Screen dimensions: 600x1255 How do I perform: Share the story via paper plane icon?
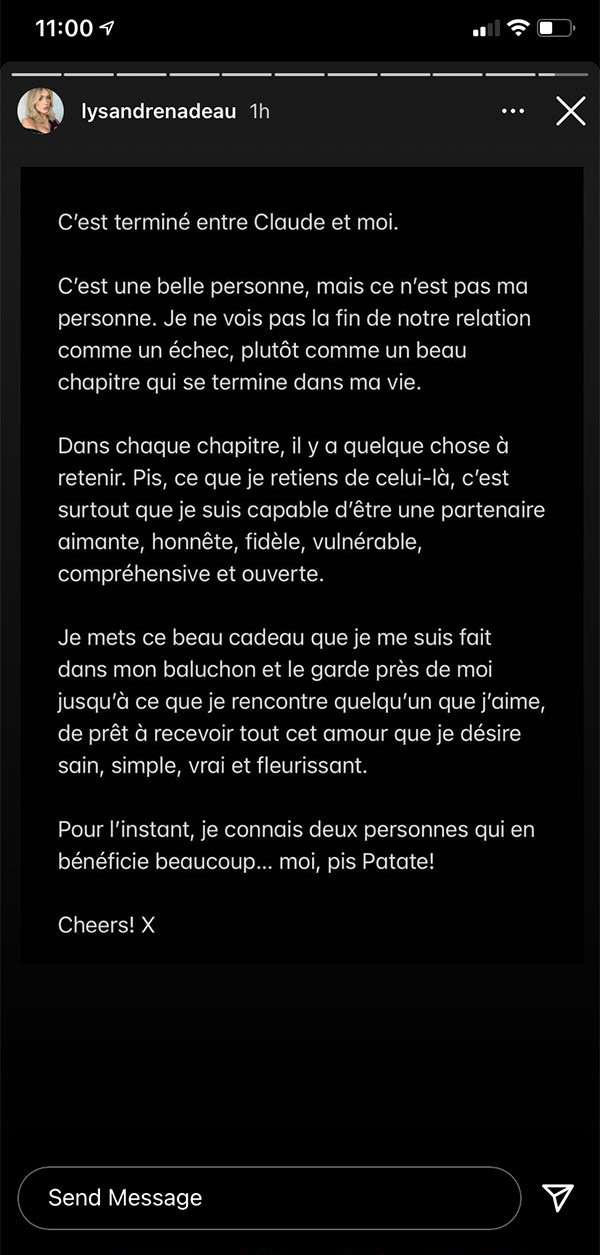click(558, 1197)
